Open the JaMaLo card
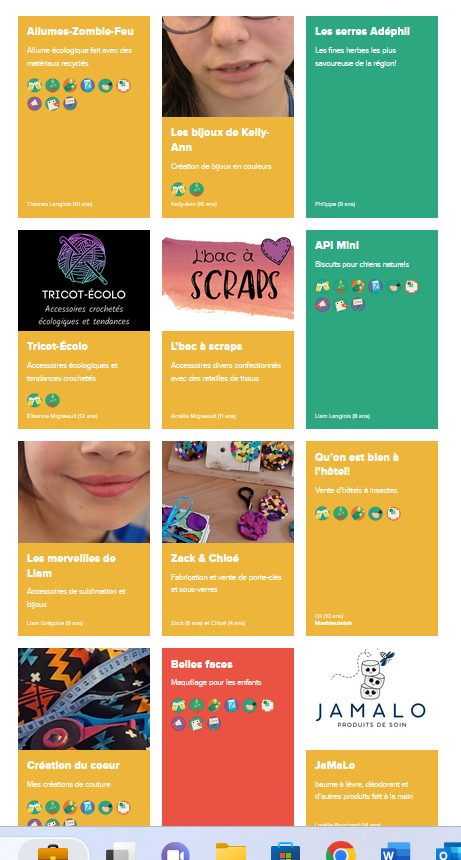Image resolution: width=461 pixels, height=860 pixels. click(372, 737)
